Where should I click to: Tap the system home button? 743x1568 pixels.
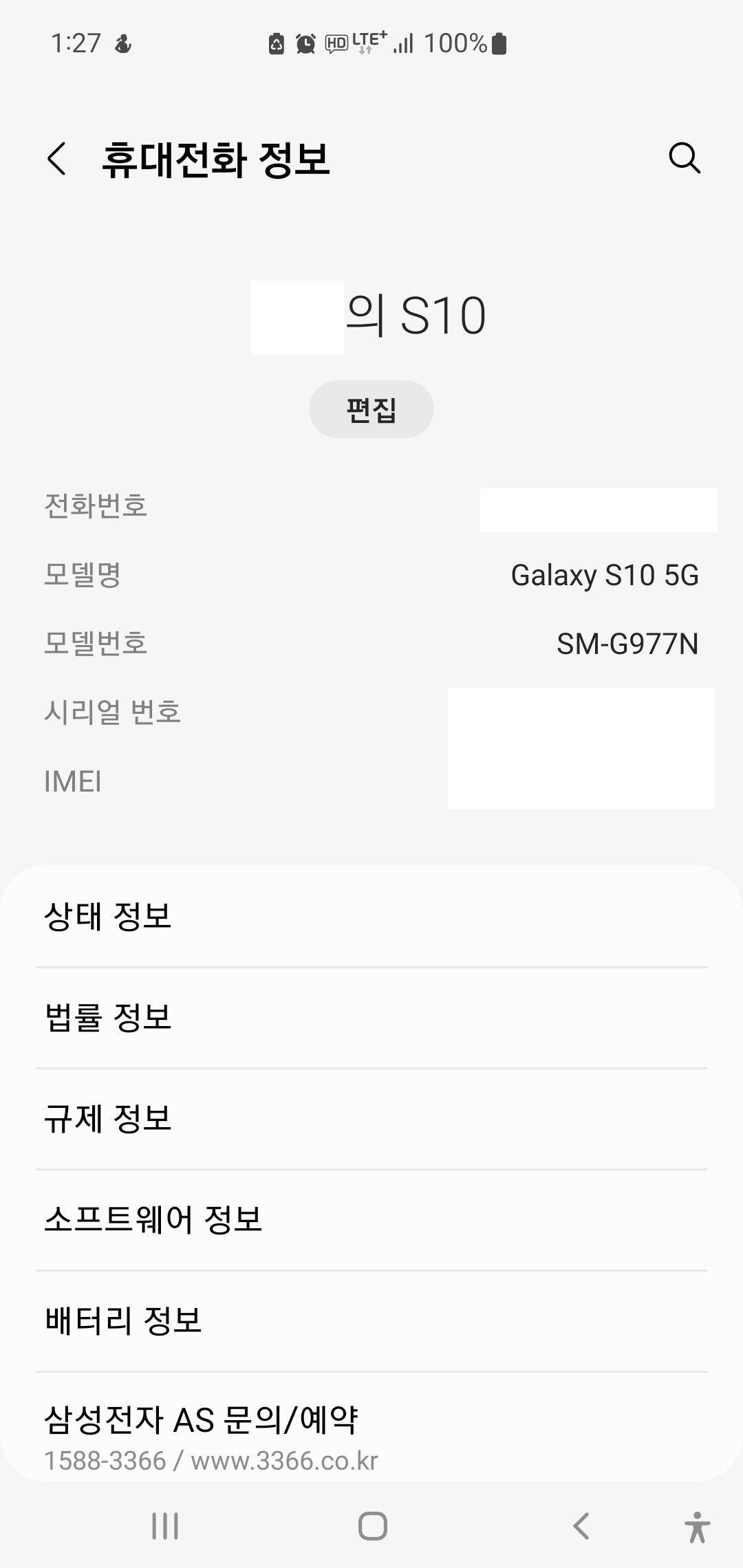click(372, 1526)
